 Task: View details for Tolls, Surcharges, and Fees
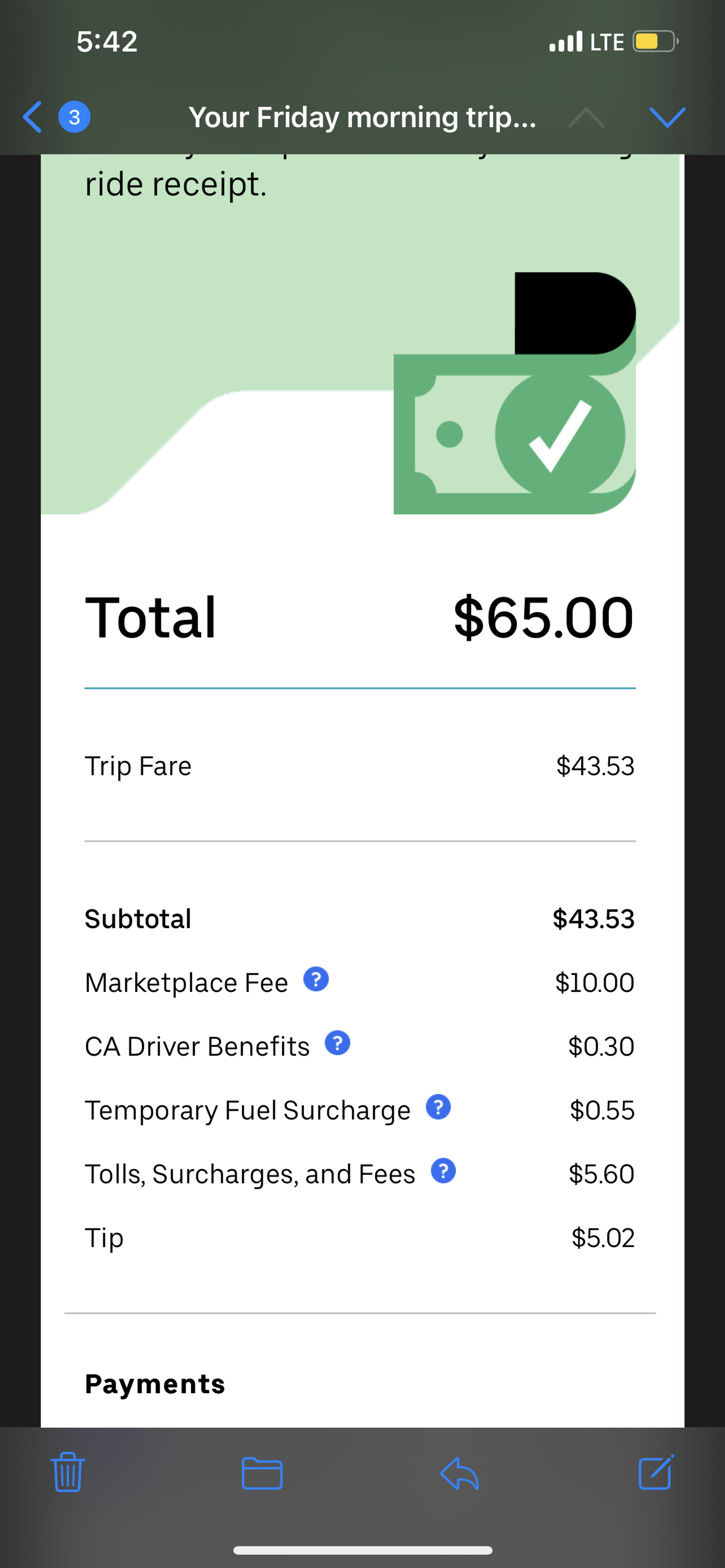point(443,1170)
